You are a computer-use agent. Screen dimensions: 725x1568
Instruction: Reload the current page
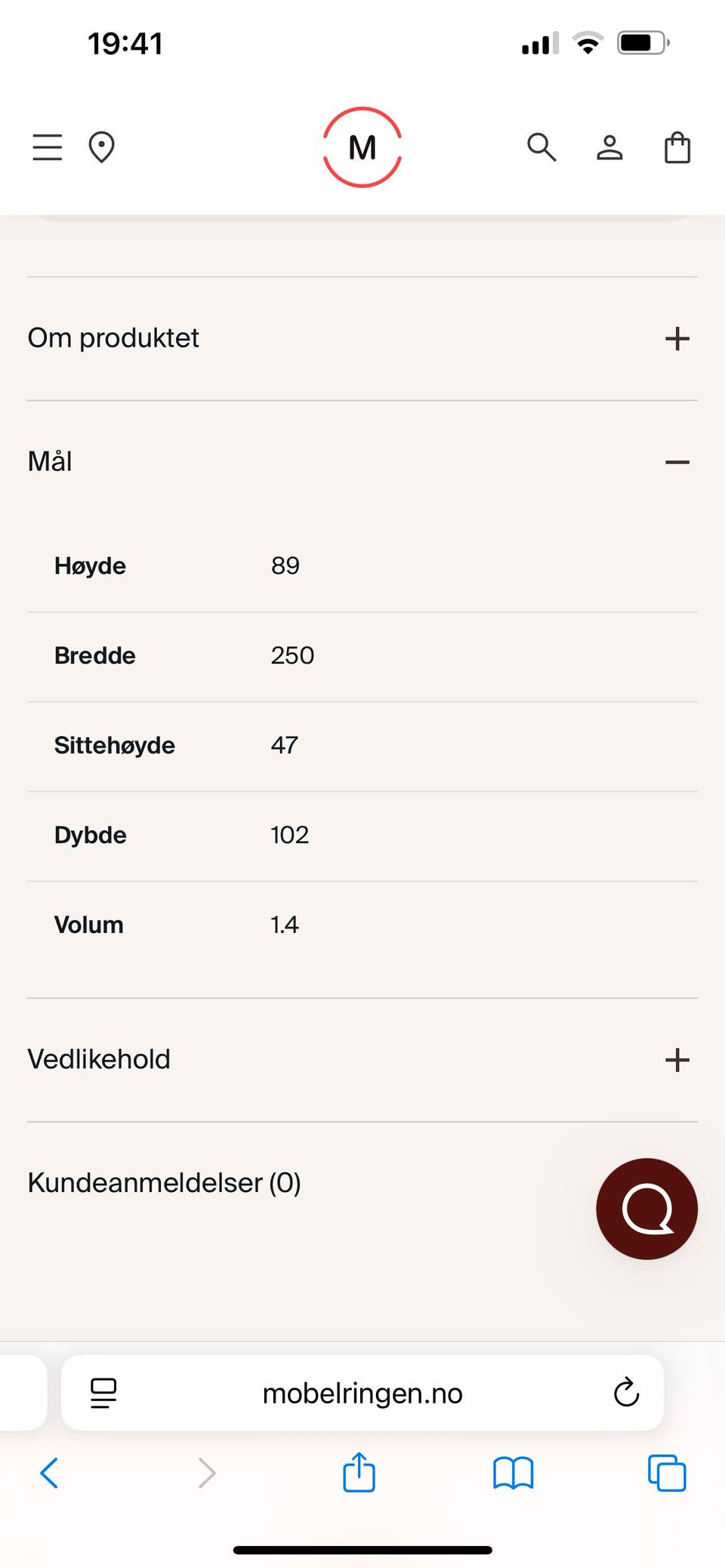[x=625, y=1393]
